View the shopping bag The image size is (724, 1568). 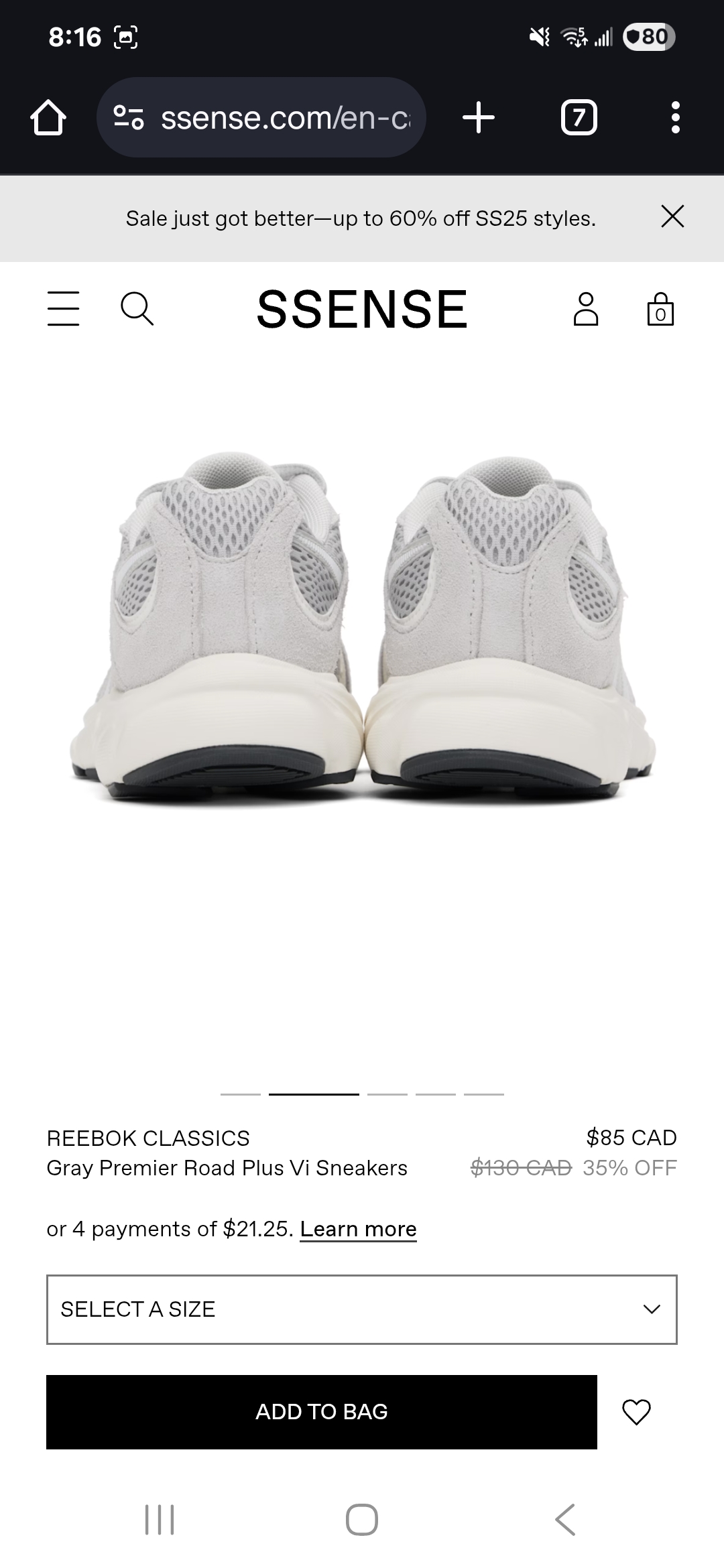point(660,309)
